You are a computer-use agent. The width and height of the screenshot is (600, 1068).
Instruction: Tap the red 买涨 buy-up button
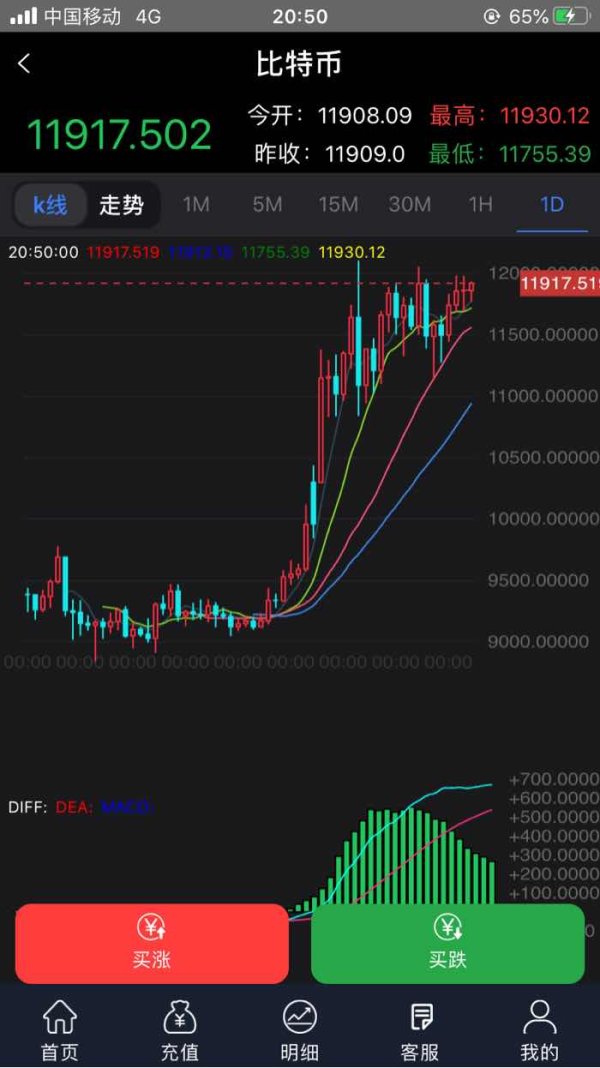click(x=152, y=943)
